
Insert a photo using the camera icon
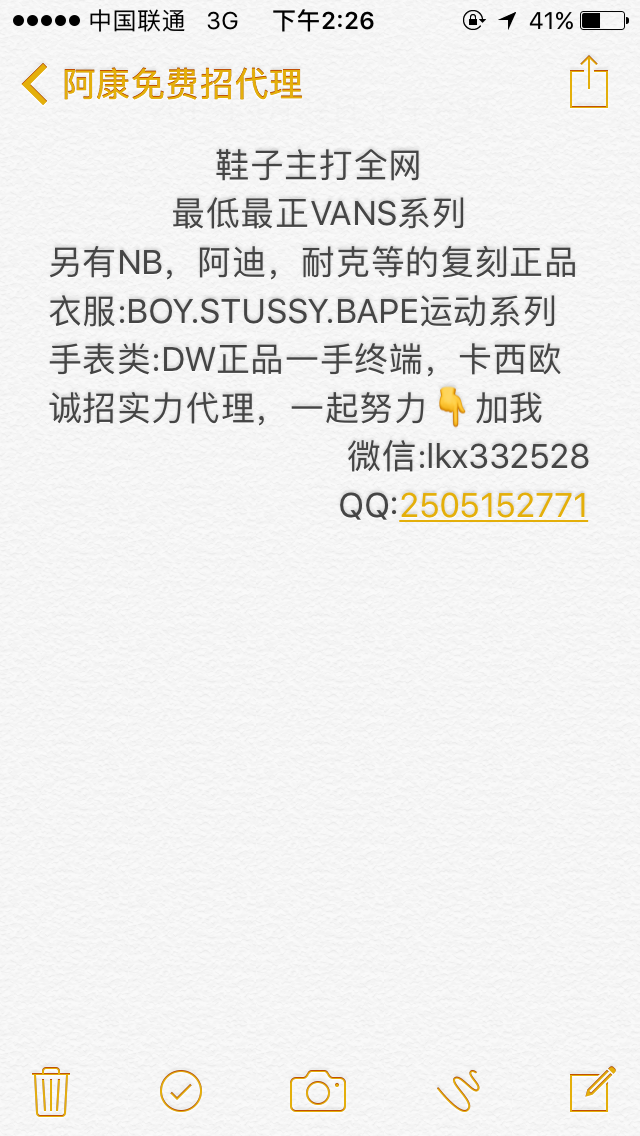pos(318,1090)
